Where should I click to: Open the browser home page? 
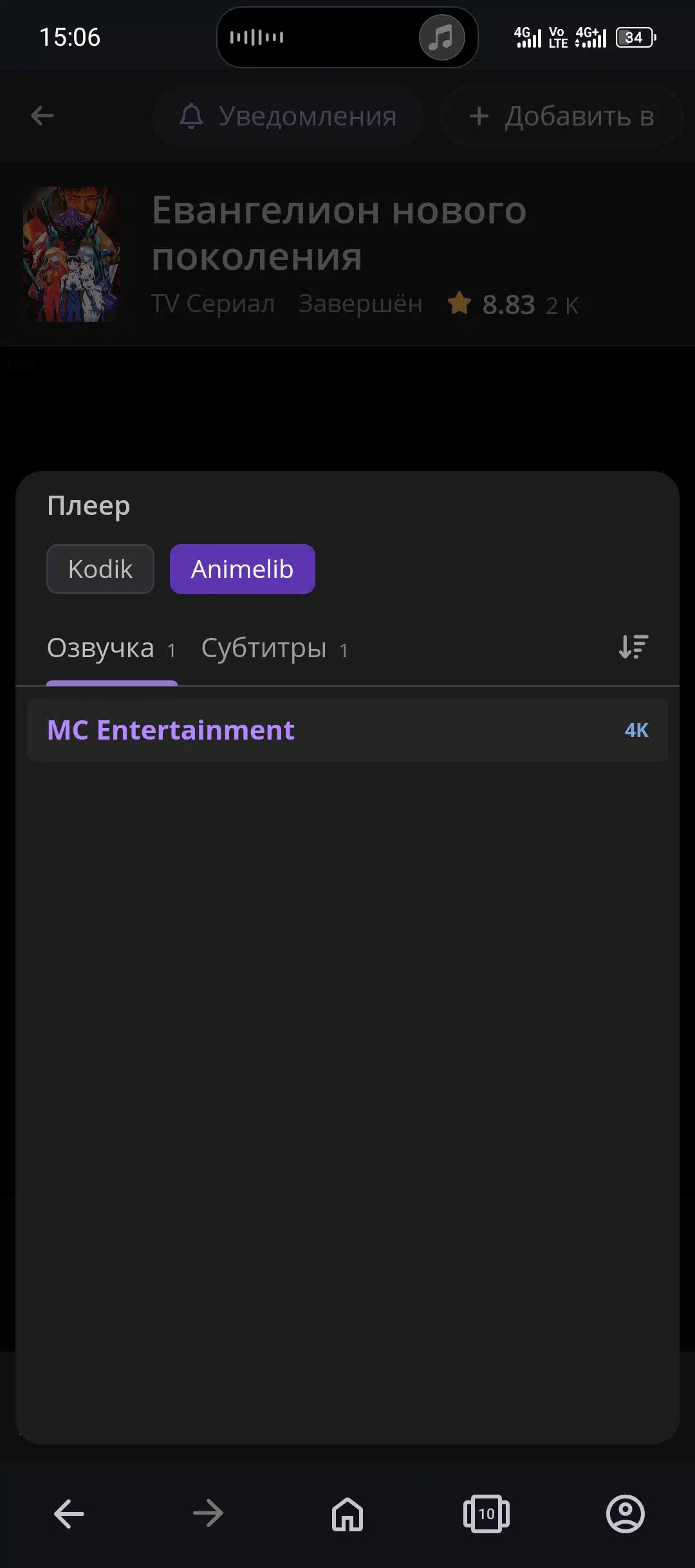tap(347, 1513)
